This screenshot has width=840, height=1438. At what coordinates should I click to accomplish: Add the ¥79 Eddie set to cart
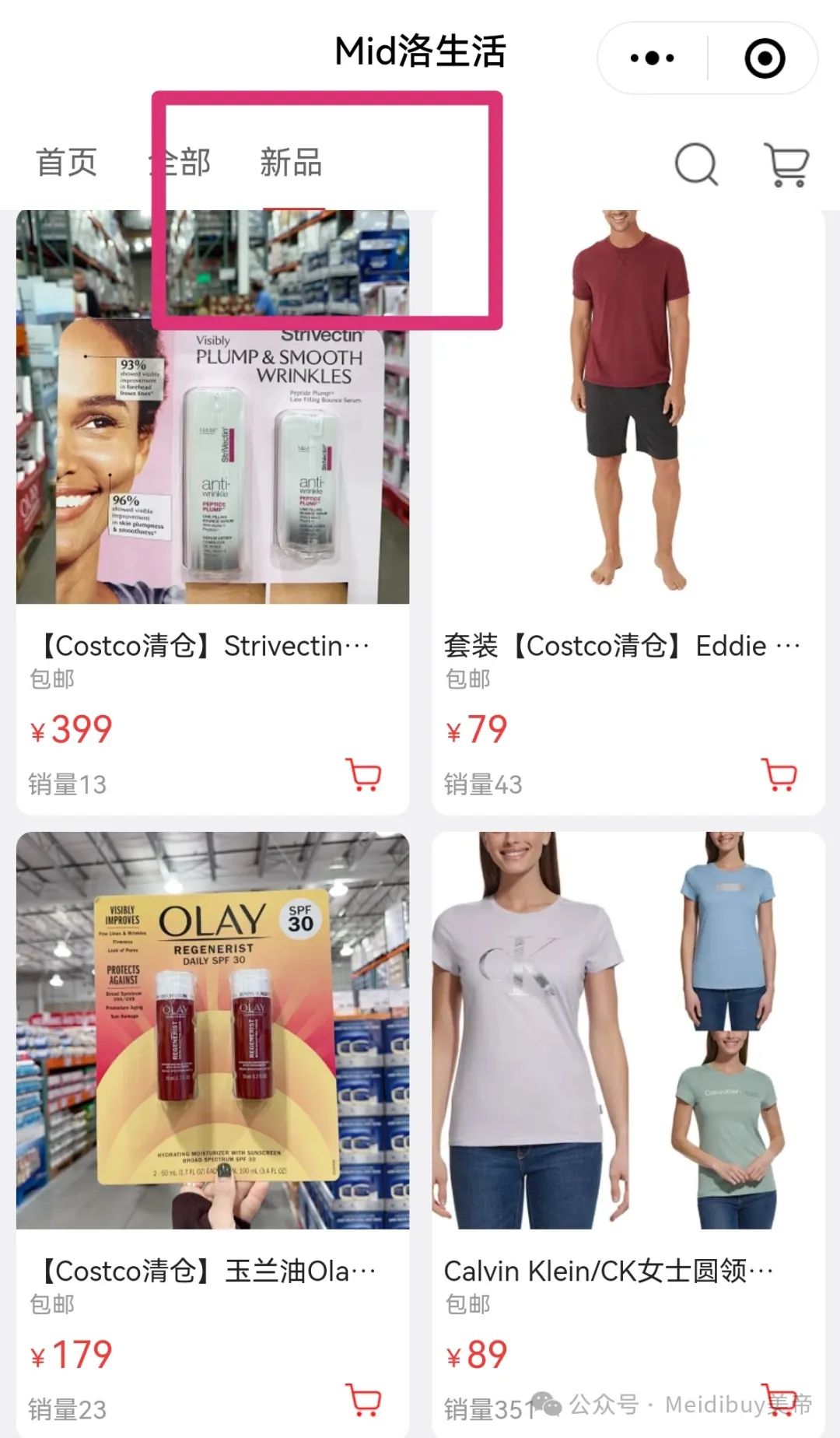[x=779, y=775]
